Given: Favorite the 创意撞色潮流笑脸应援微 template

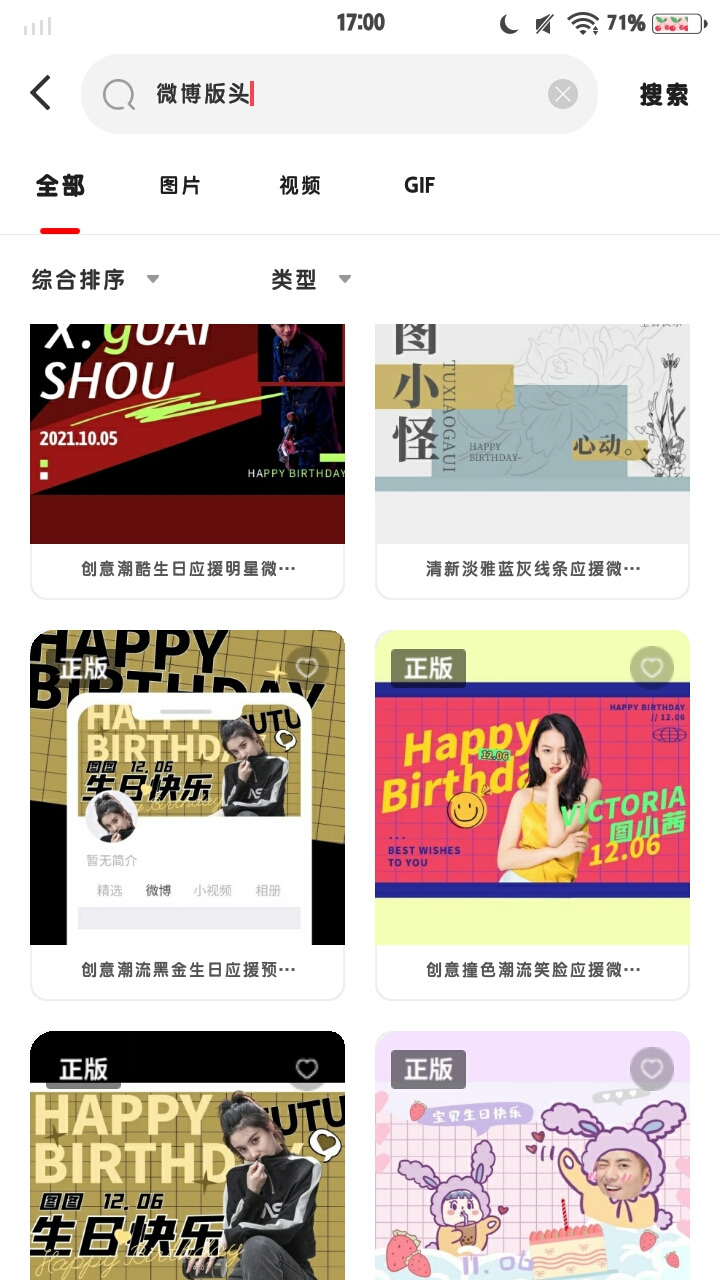Looking at the screenshot, I should pyautogui.click(x=652, y=668).
